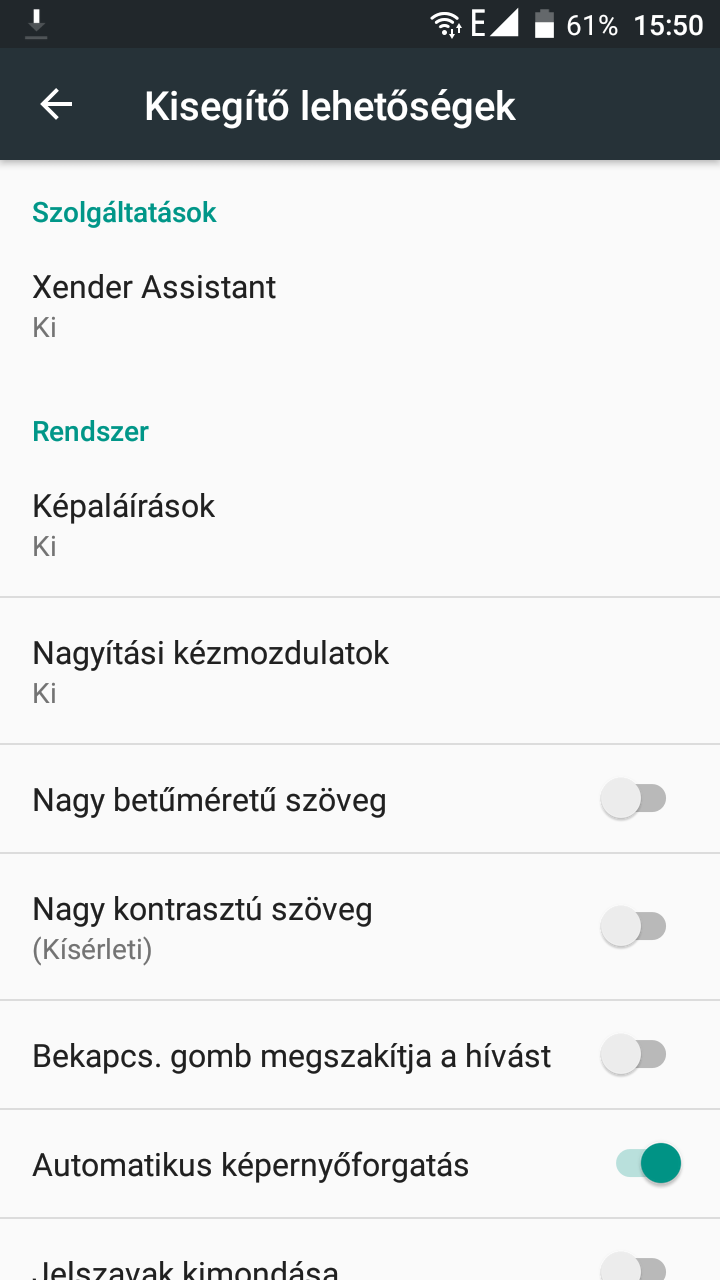Open the Képaláírások setting
Image resolution: width=720 pixels, height=1280 pixels.
point(360,524)
